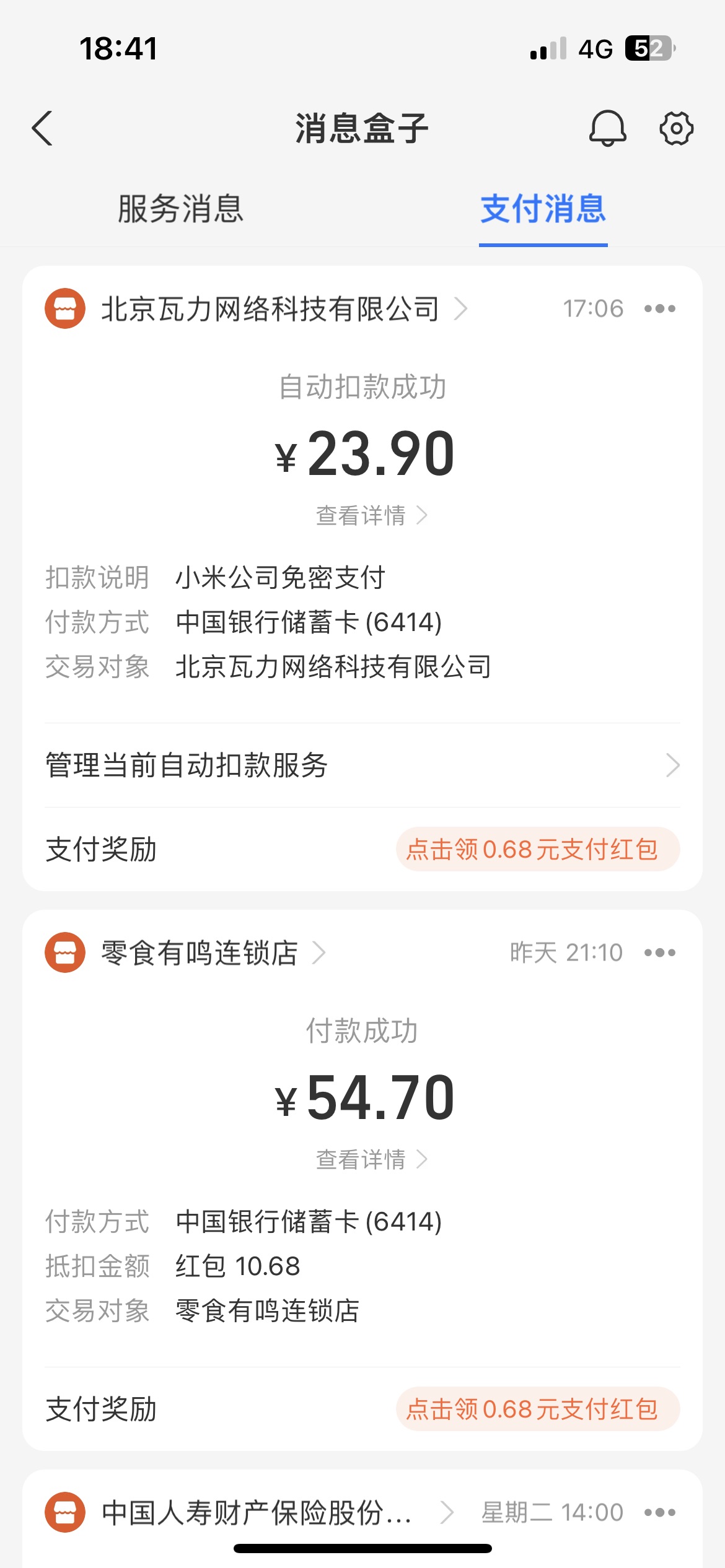Open the notifications bell

(x=607, y=128)
